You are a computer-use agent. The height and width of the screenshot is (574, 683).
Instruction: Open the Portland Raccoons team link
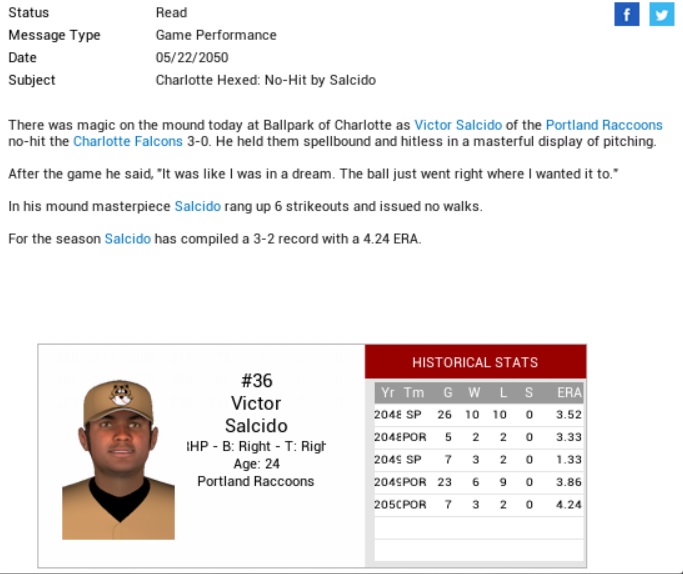coord(603,125)
